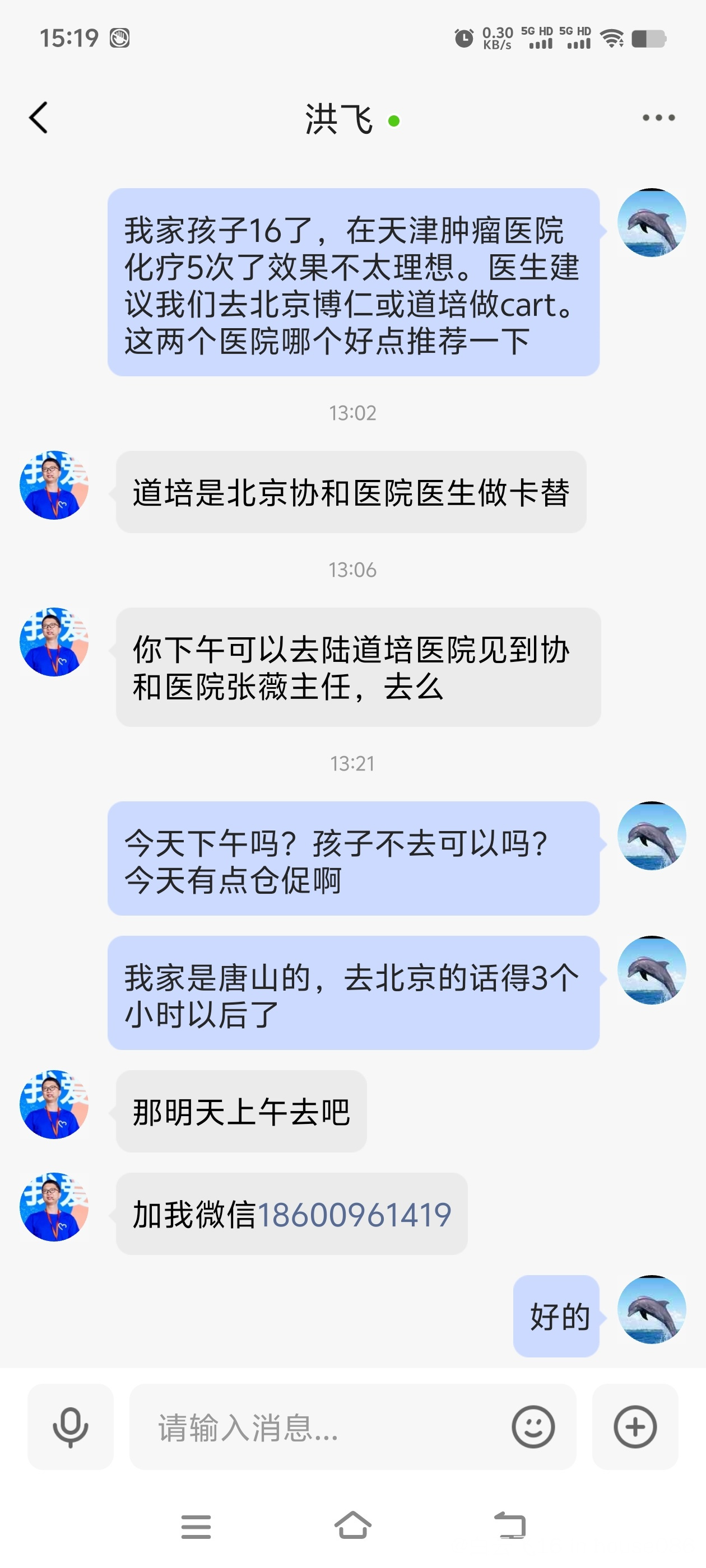
Task: Open my dolphin avatar beside 好的
Action: pos(651,1309)
